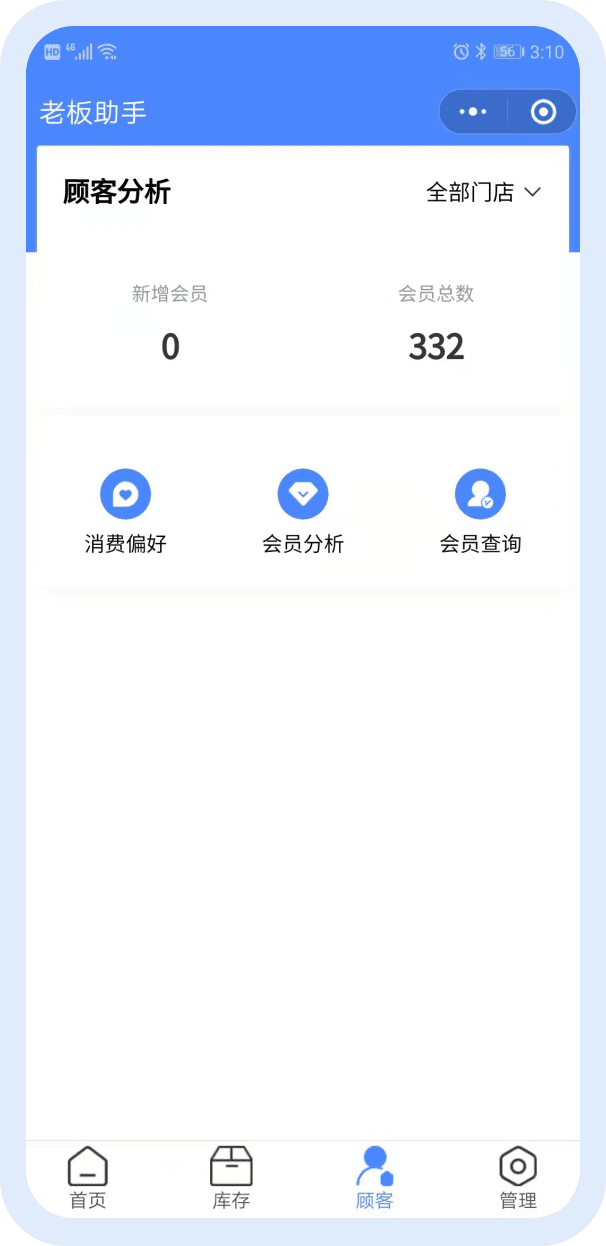Switch to the 库存 inventory tab
Screen dimensions: 606x1246
tap(231, 1178)
